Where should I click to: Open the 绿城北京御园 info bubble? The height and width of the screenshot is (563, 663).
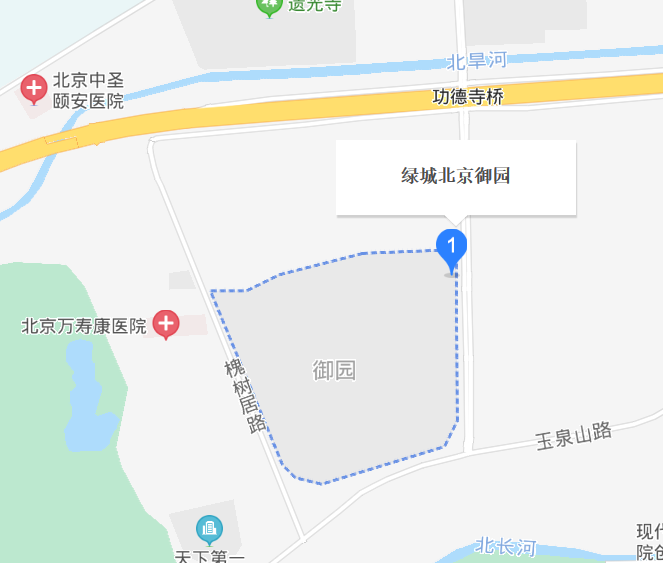(456, 177)
